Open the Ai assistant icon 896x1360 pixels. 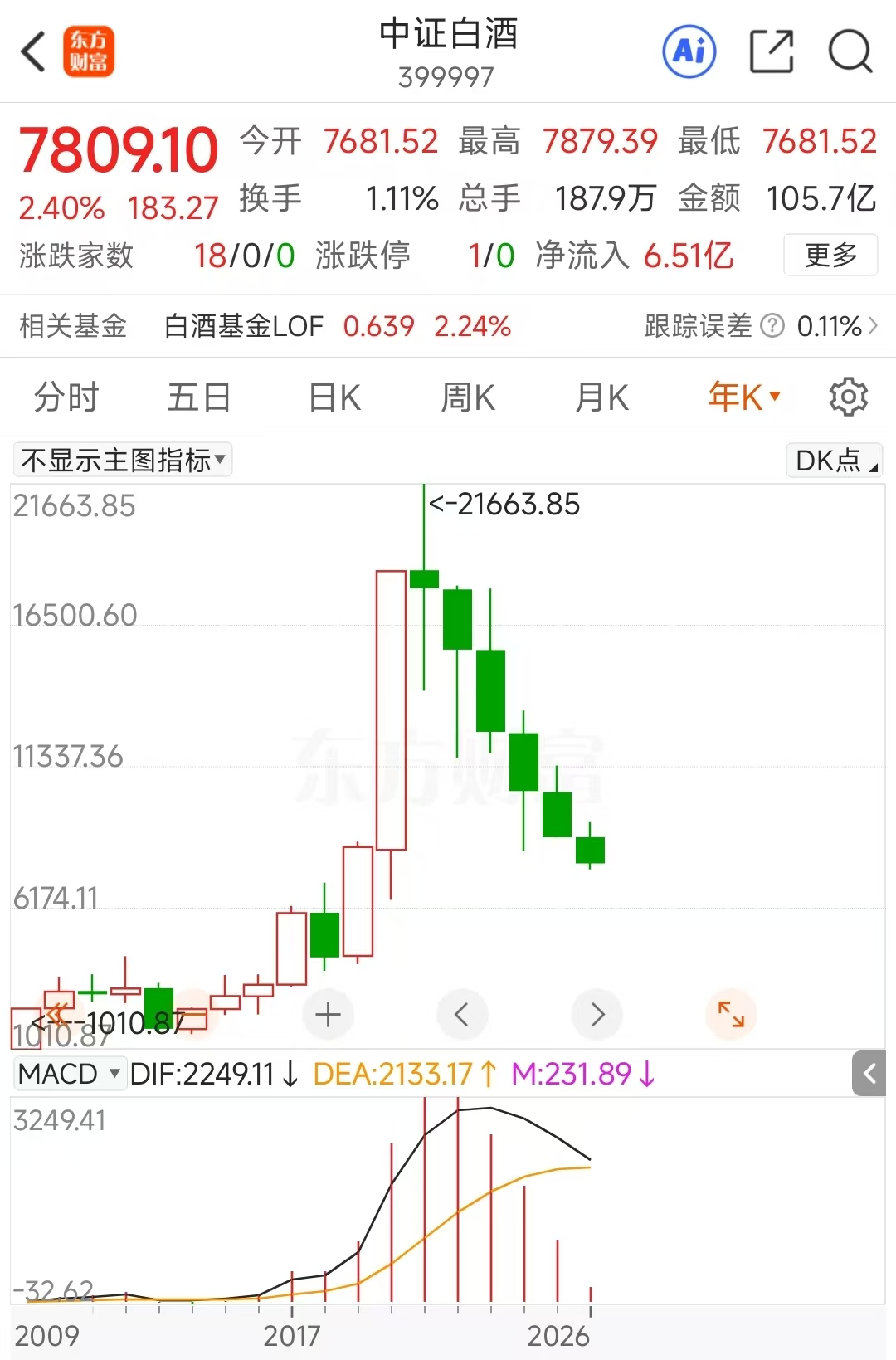(x=689, y=51)
